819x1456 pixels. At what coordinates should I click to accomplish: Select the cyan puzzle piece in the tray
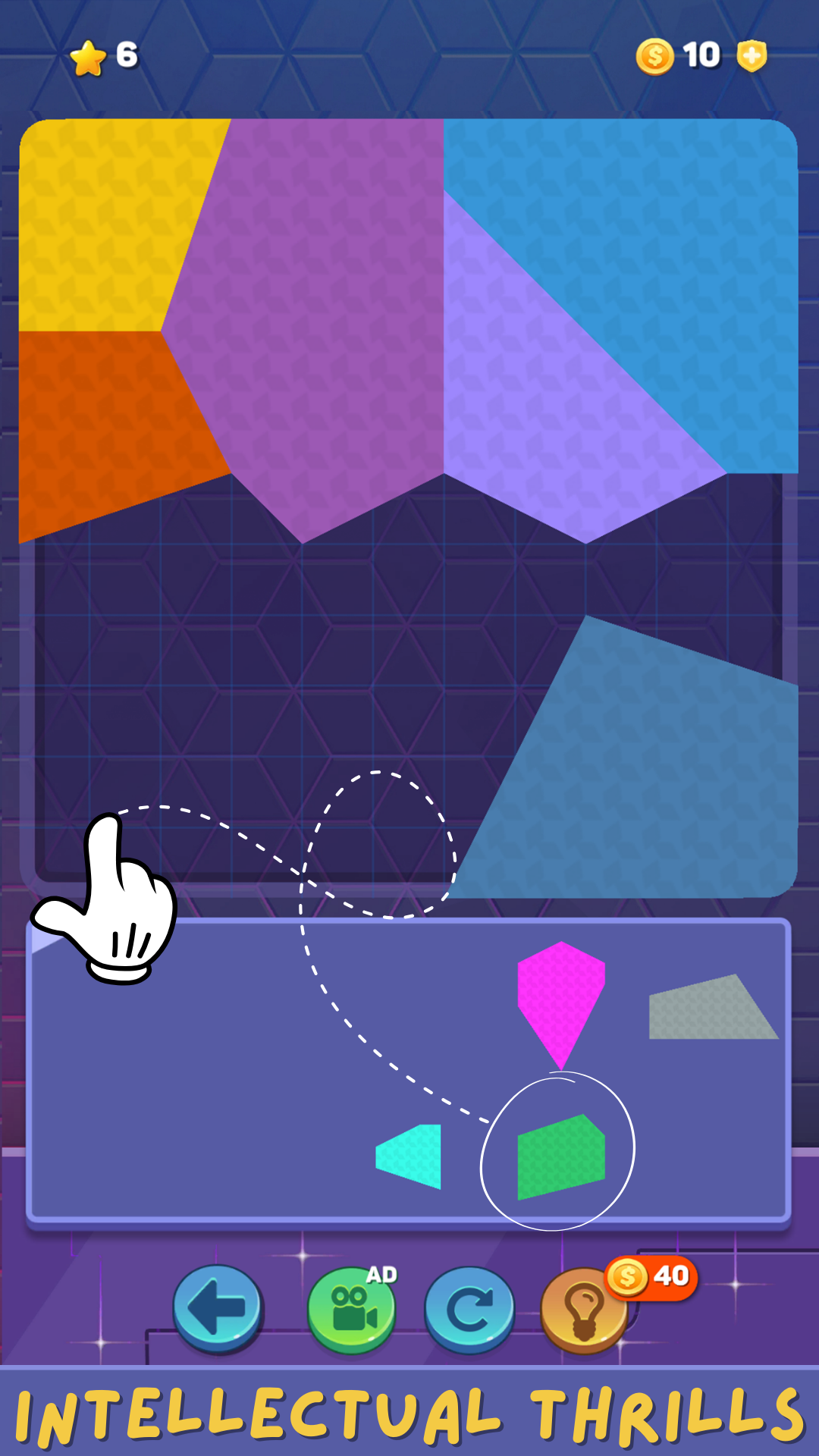coord(409,1156)
